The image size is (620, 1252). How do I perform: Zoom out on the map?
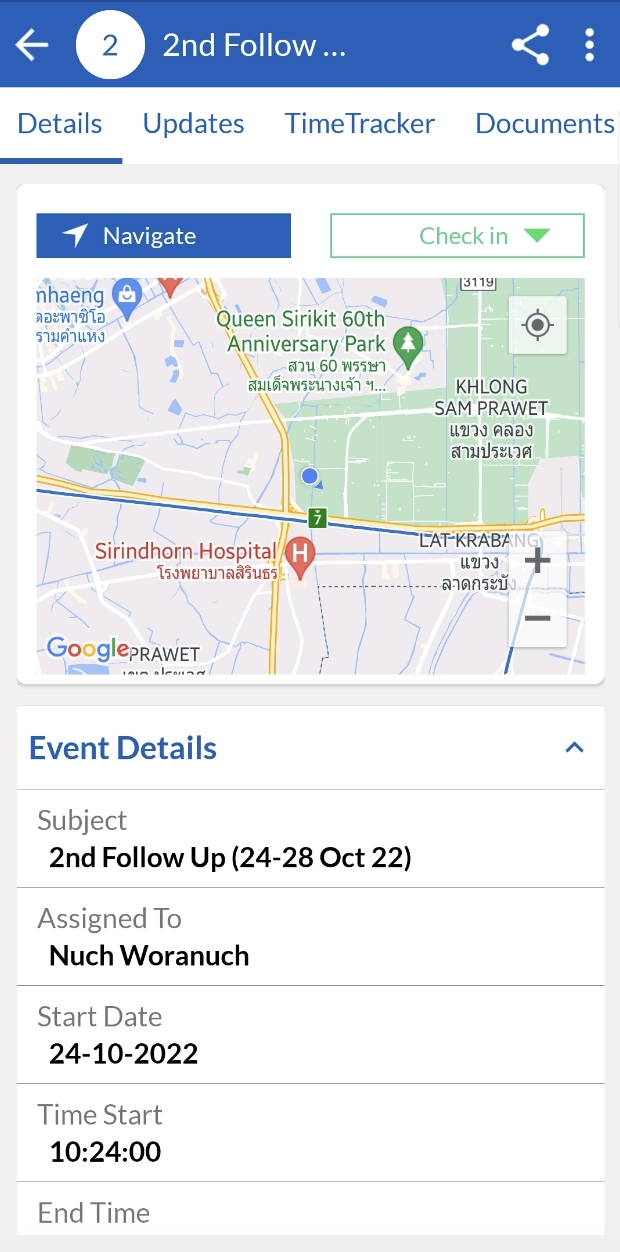pos(538,619)
